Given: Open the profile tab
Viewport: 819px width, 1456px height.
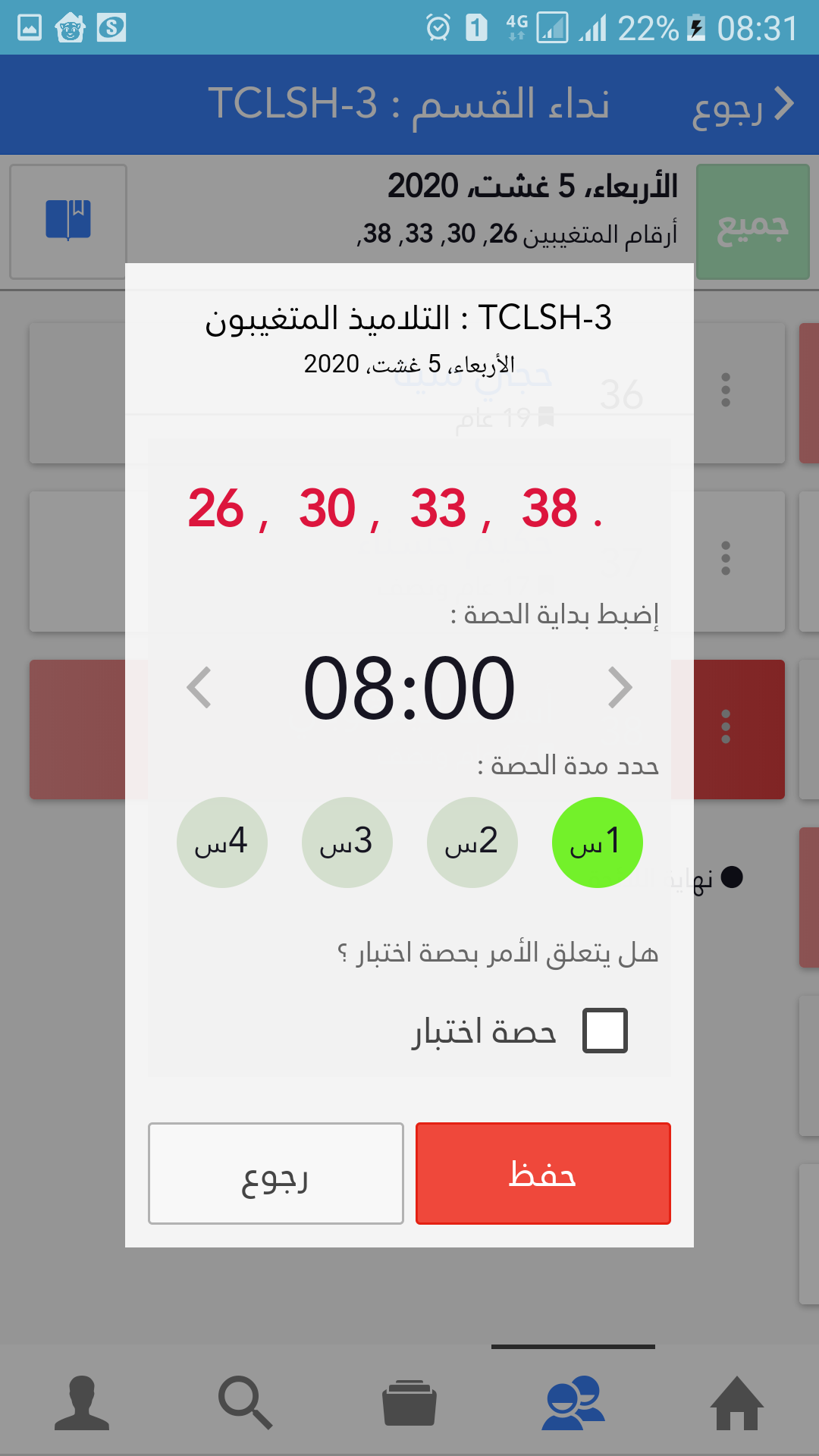Looking at the screenshot, I should pyautogui.click(x=82, y=1403).
